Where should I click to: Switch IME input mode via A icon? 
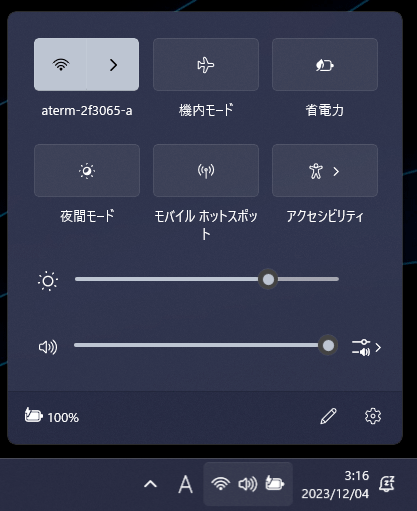(x=185, y=484)
